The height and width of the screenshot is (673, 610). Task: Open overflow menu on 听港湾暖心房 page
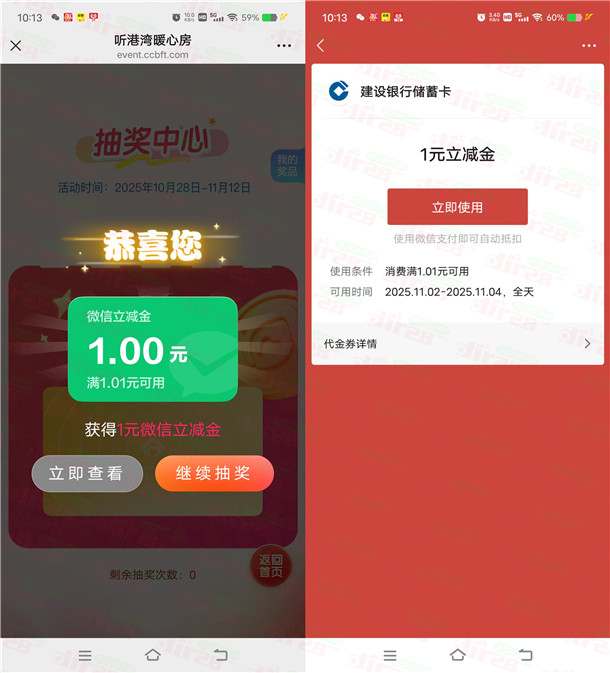point(284,46)
